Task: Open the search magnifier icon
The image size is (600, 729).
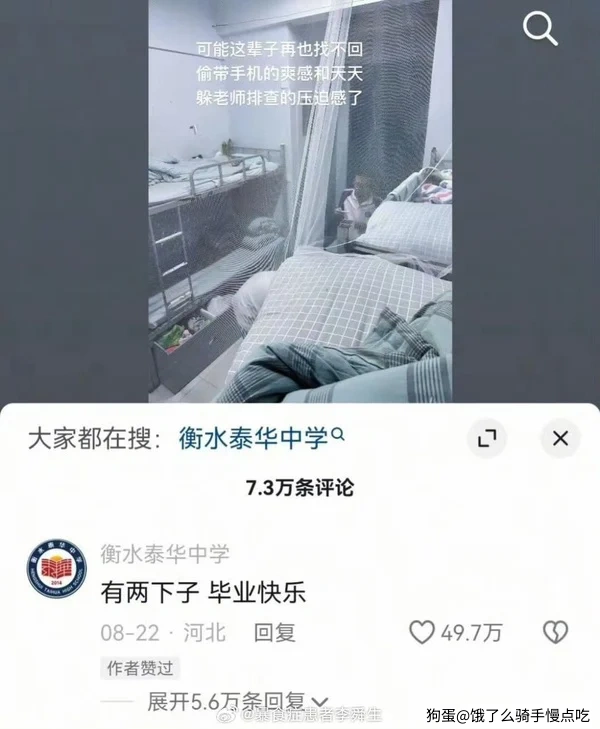Action: pos(540,29)
